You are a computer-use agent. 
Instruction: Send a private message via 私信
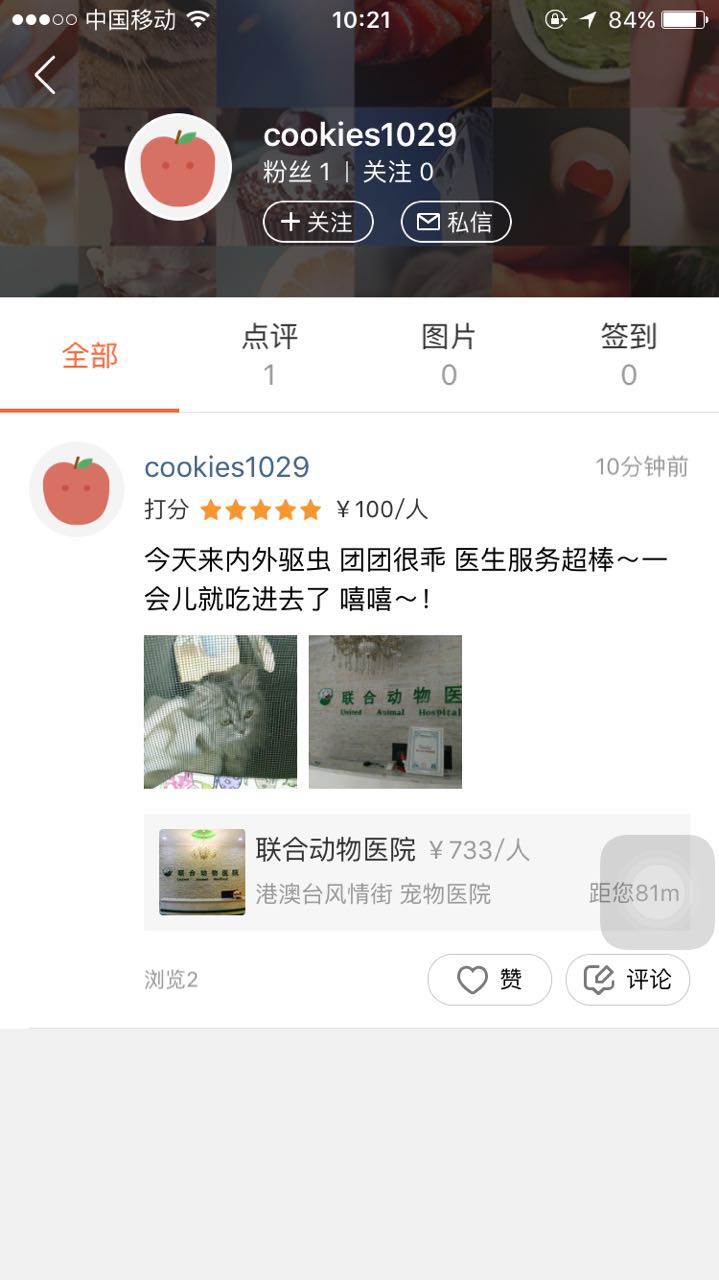[x=456, y=222]
